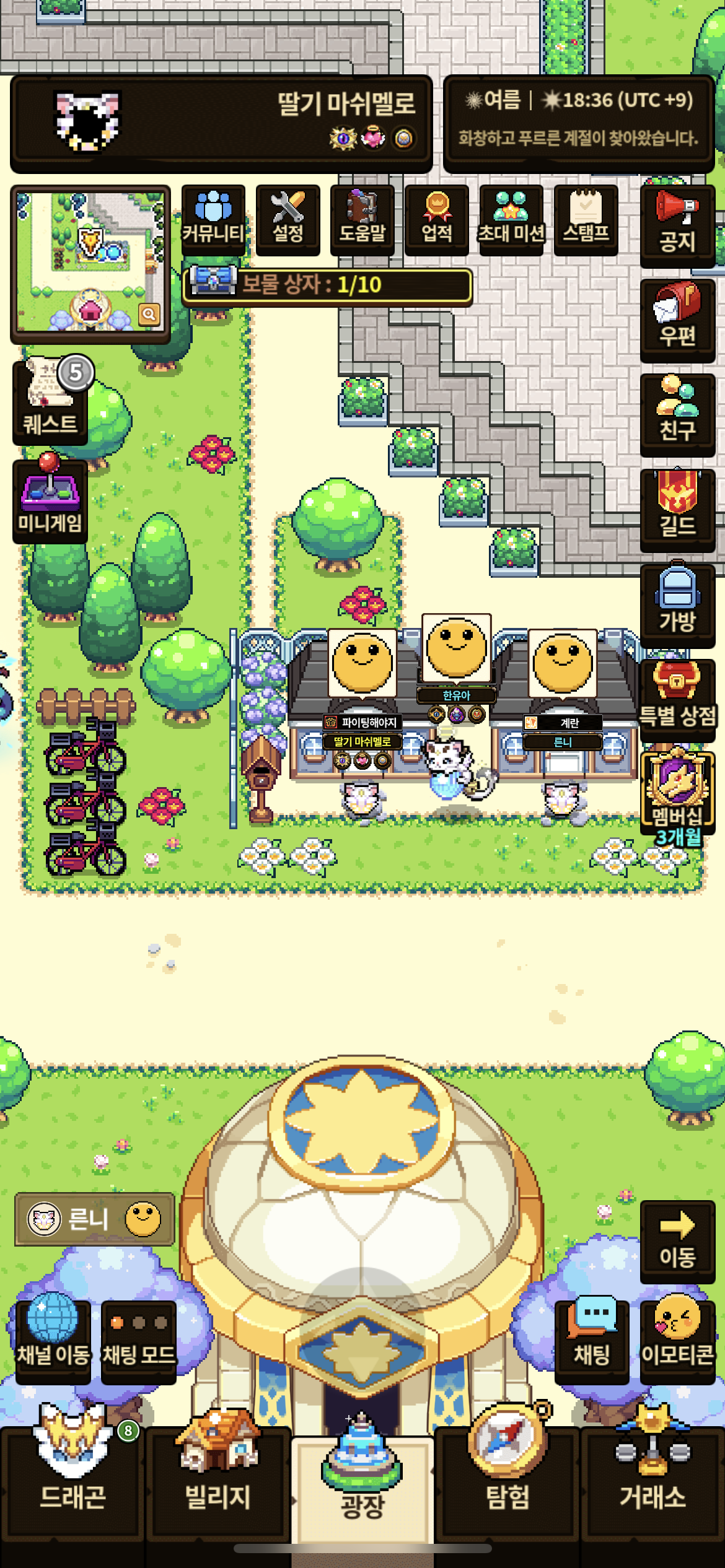Open 설정 settings
This screenshot has width=725, height=1568.
click(x=288, y=220)
